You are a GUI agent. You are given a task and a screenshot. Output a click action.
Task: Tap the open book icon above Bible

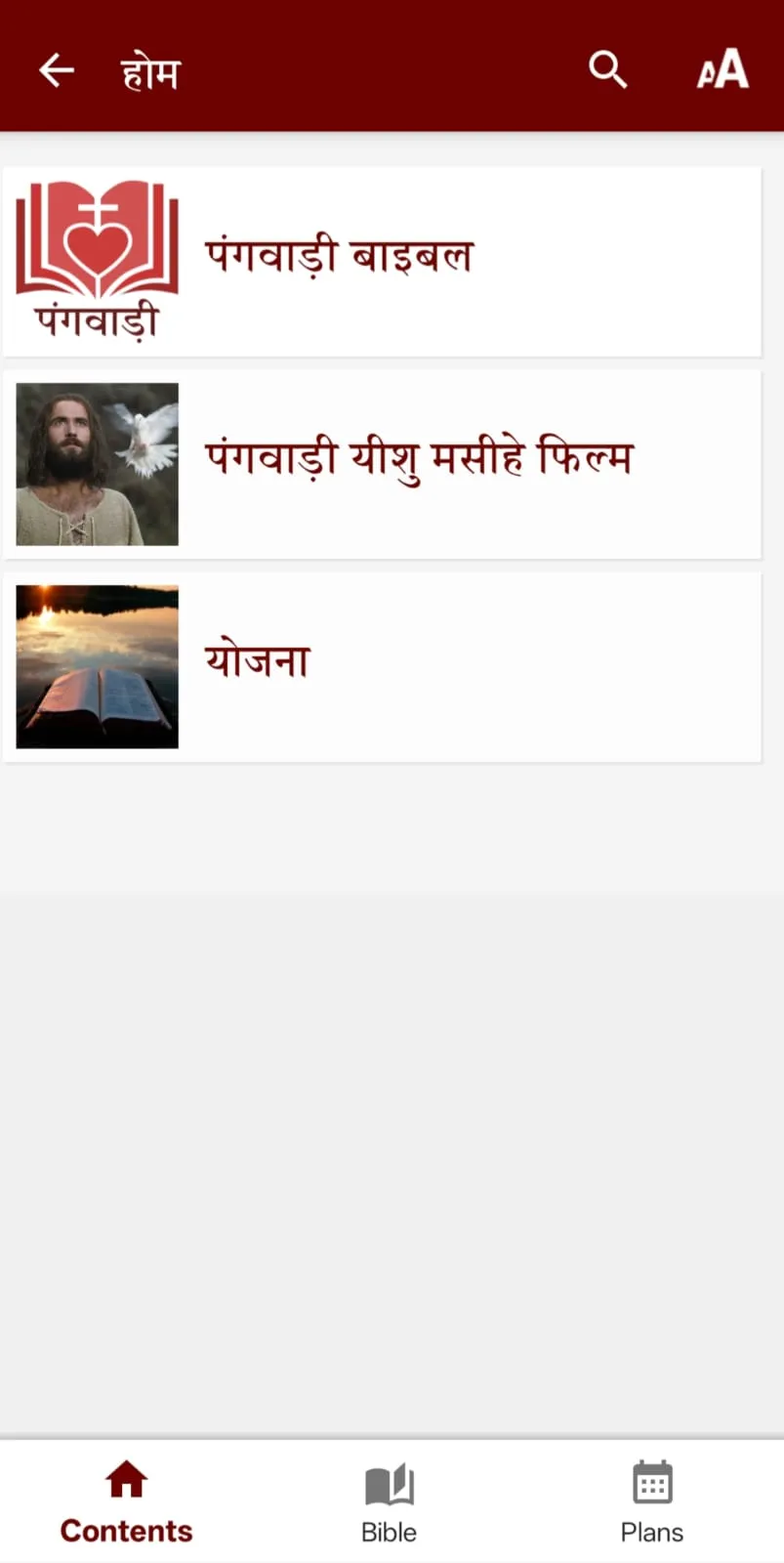[x=389, y=1478]
